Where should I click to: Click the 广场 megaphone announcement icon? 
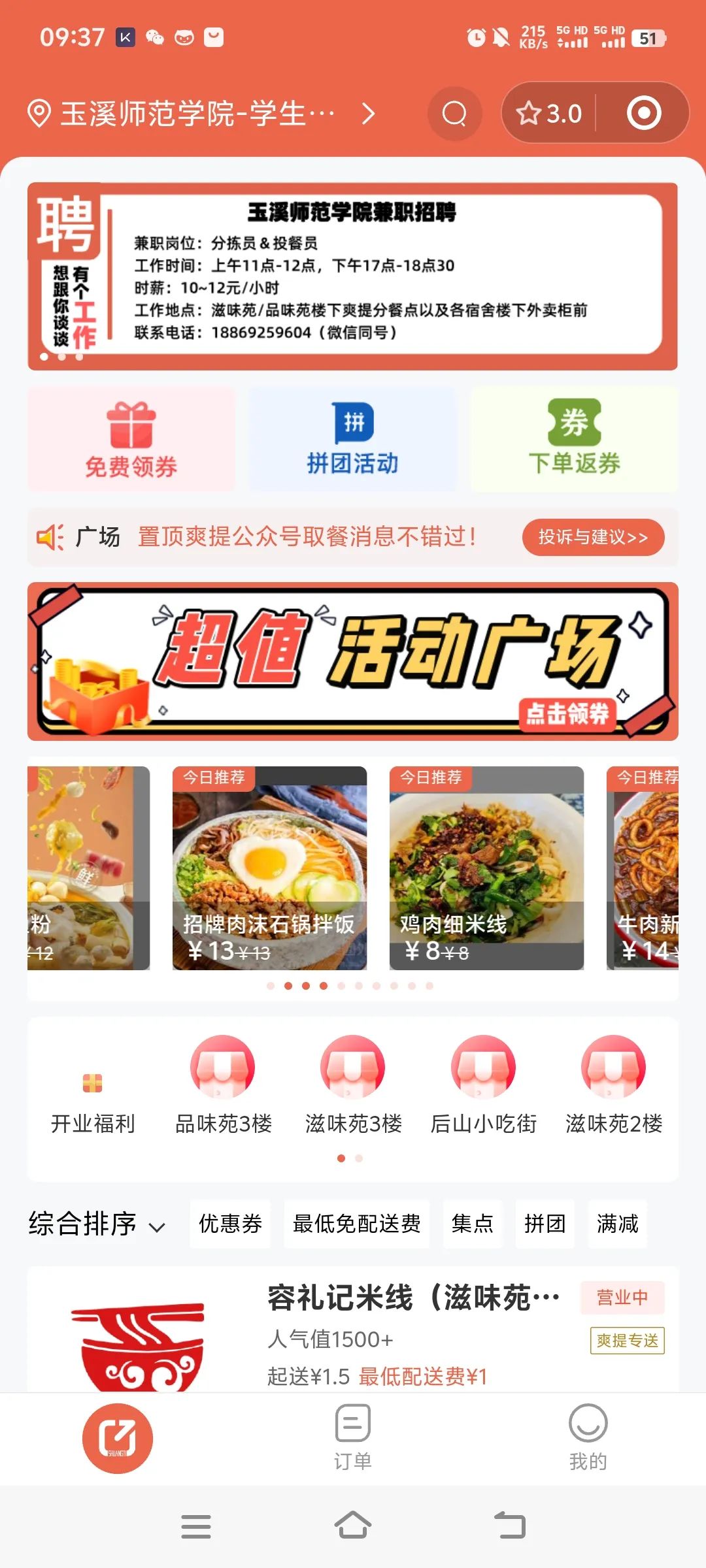tap(52, 536)
